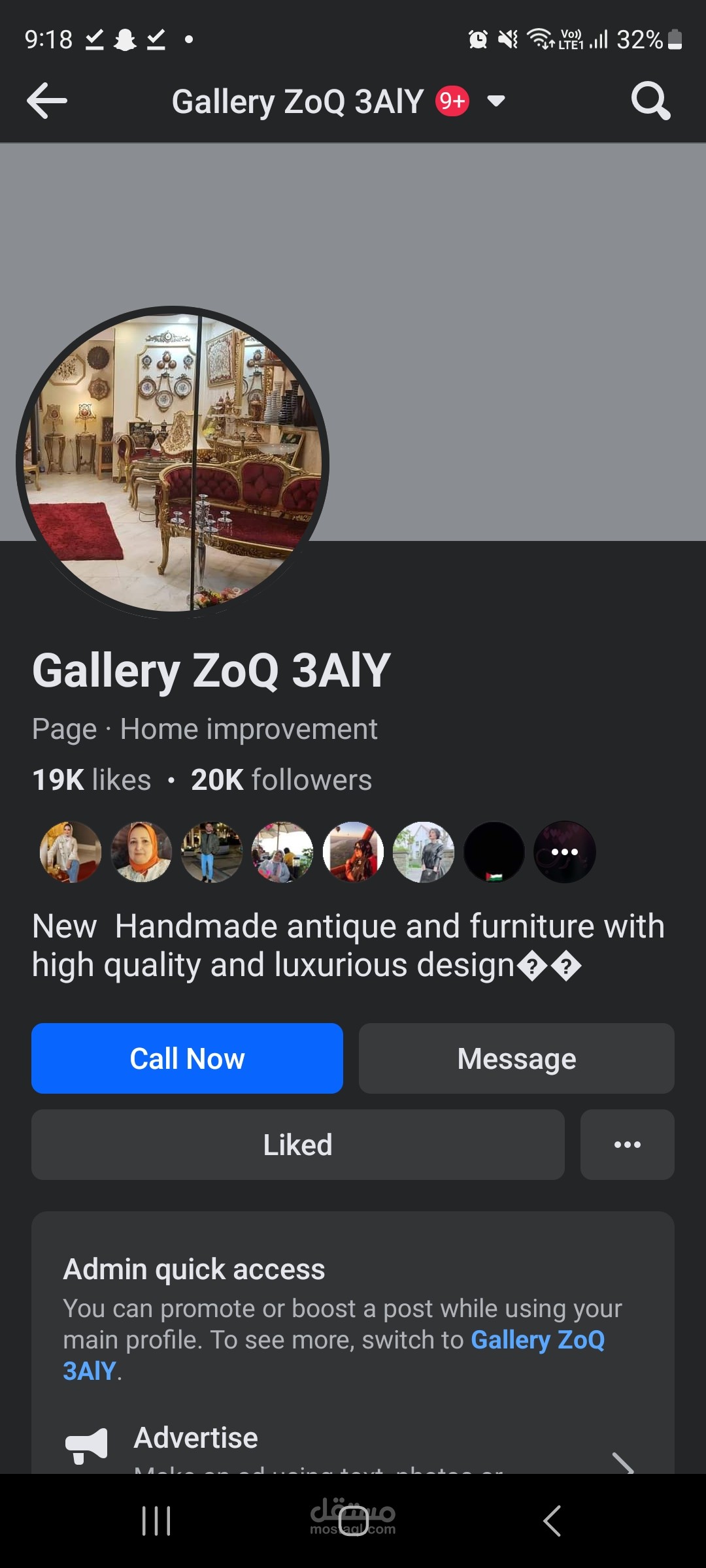This screenshot has width=706, height=1568.
Task: Open recent apps from the navigation bar
Action: click(x=156, y=1521)
